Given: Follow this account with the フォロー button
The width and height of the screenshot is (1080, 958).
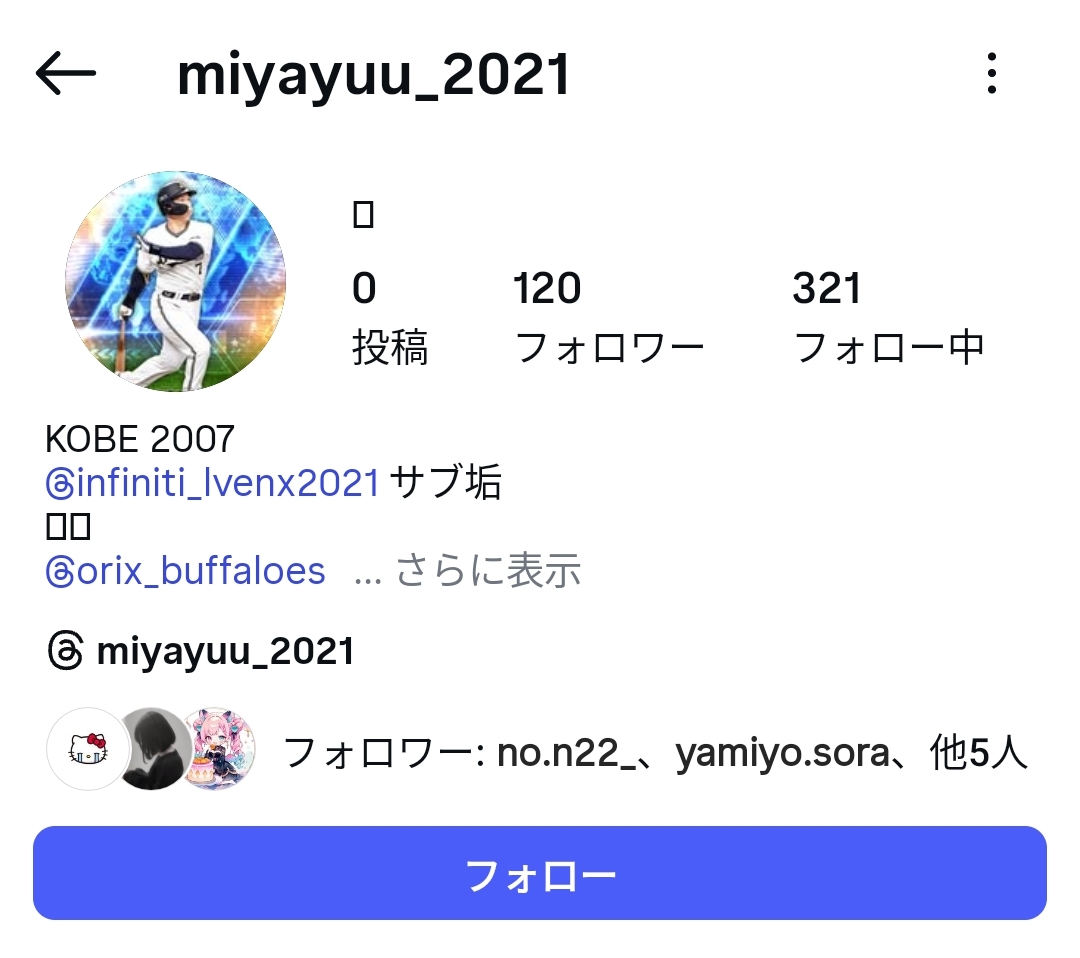Looking at the screenshot, I should point(540,873).
